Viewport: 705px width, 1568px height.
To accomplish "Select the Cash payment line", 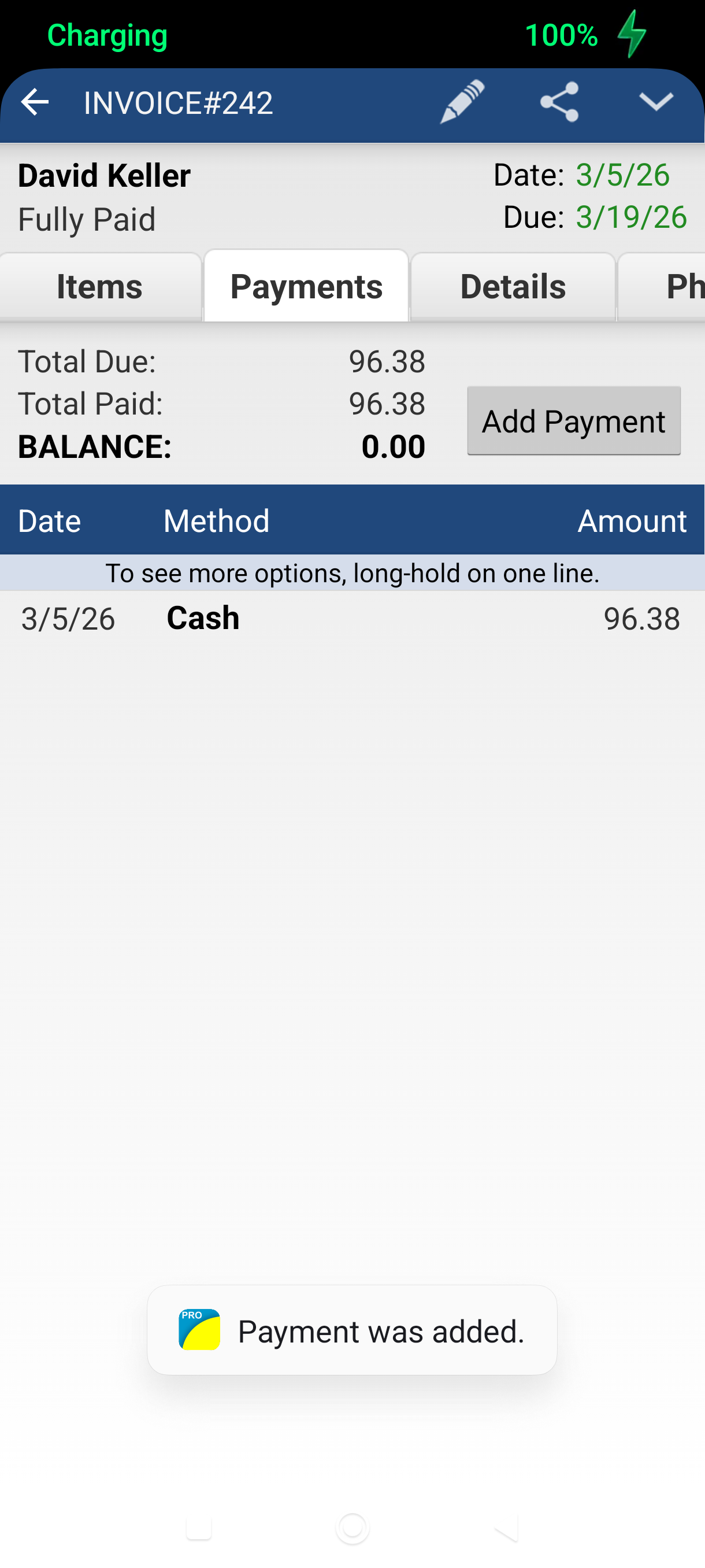I will 353,617.
